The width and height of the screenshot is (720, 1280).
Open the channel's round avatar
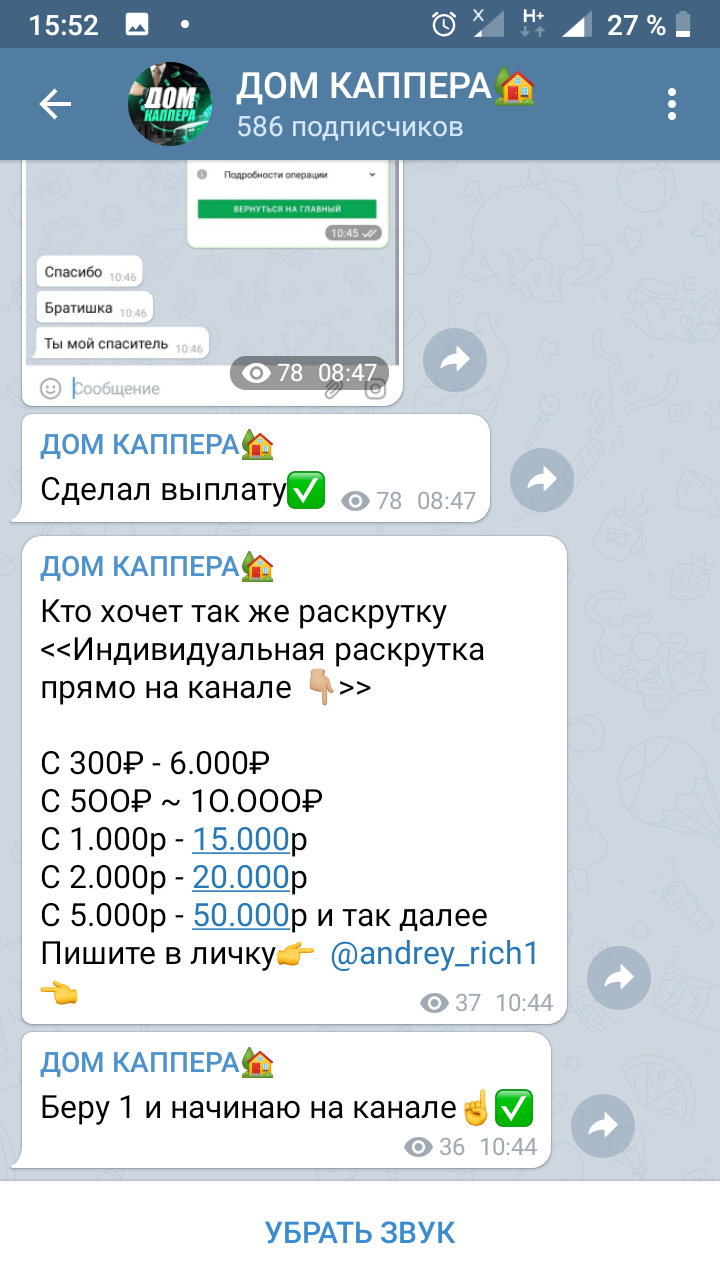[171, 104]
